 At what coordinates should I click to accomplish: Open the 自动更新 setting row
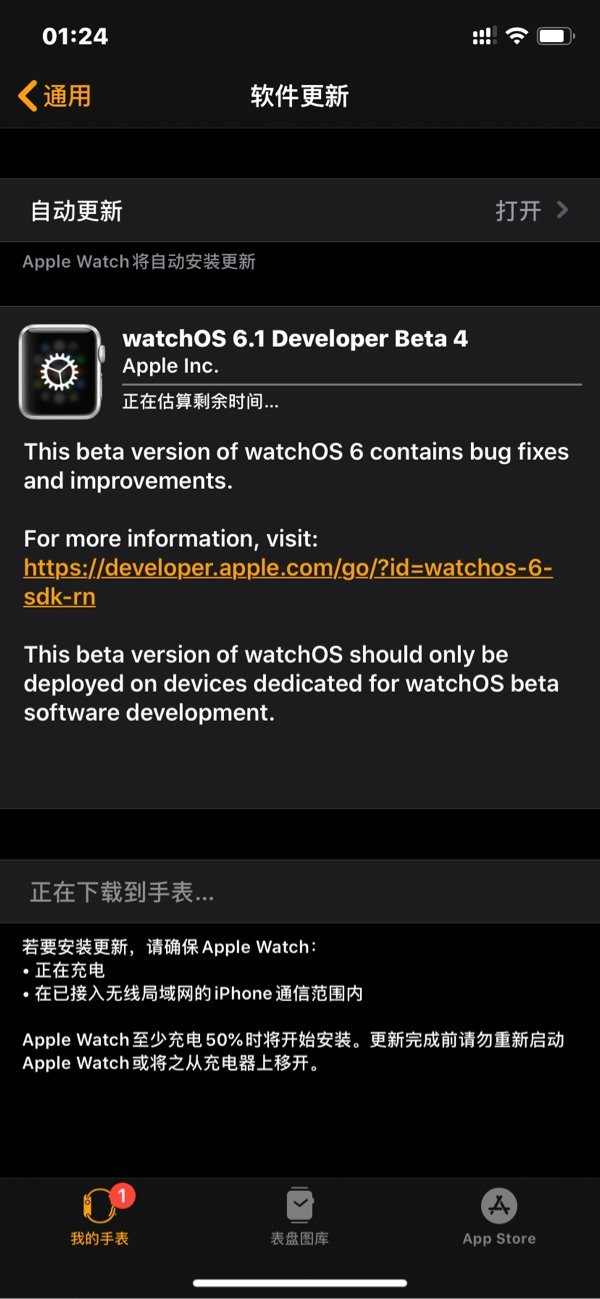[300, 211]
